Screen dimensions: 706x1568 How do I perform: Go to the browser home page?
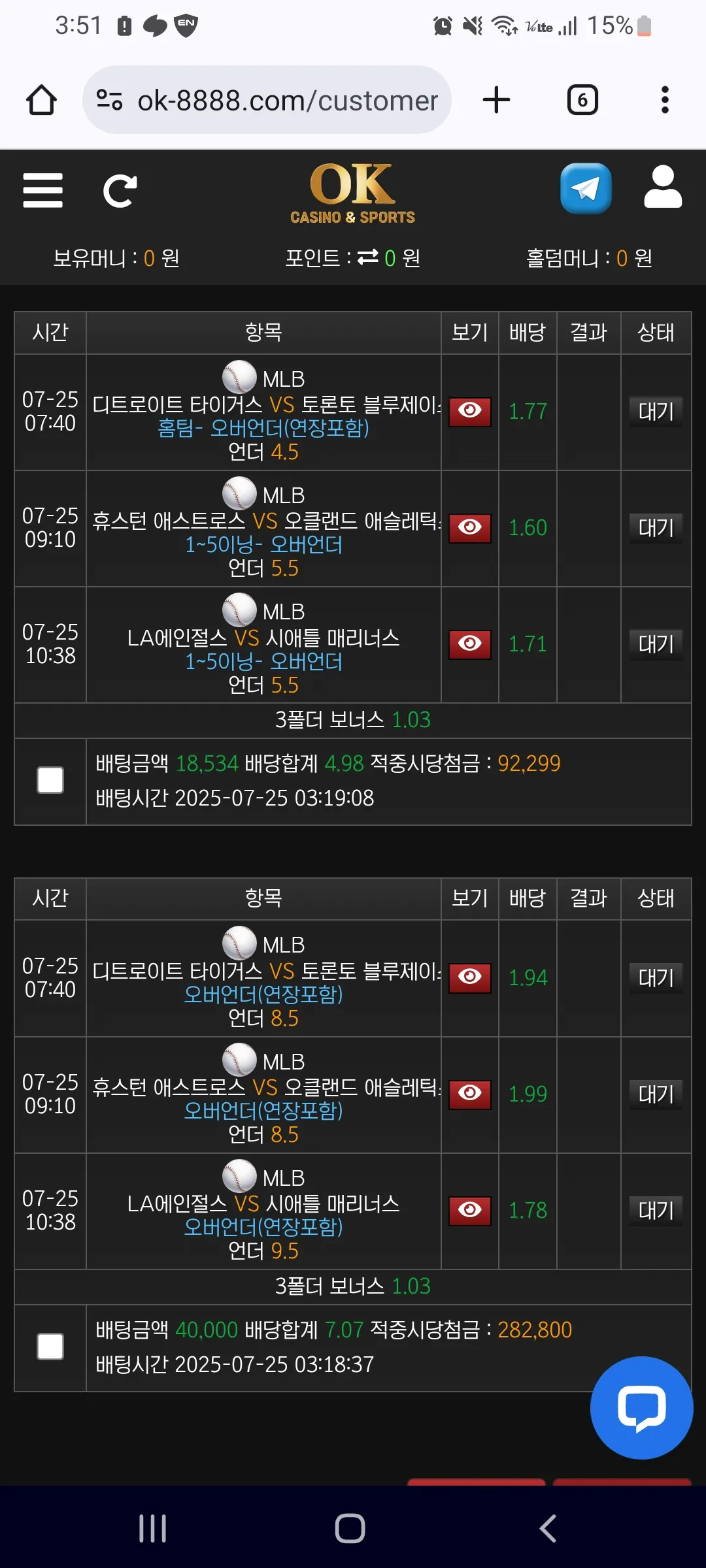pos(41,100)
